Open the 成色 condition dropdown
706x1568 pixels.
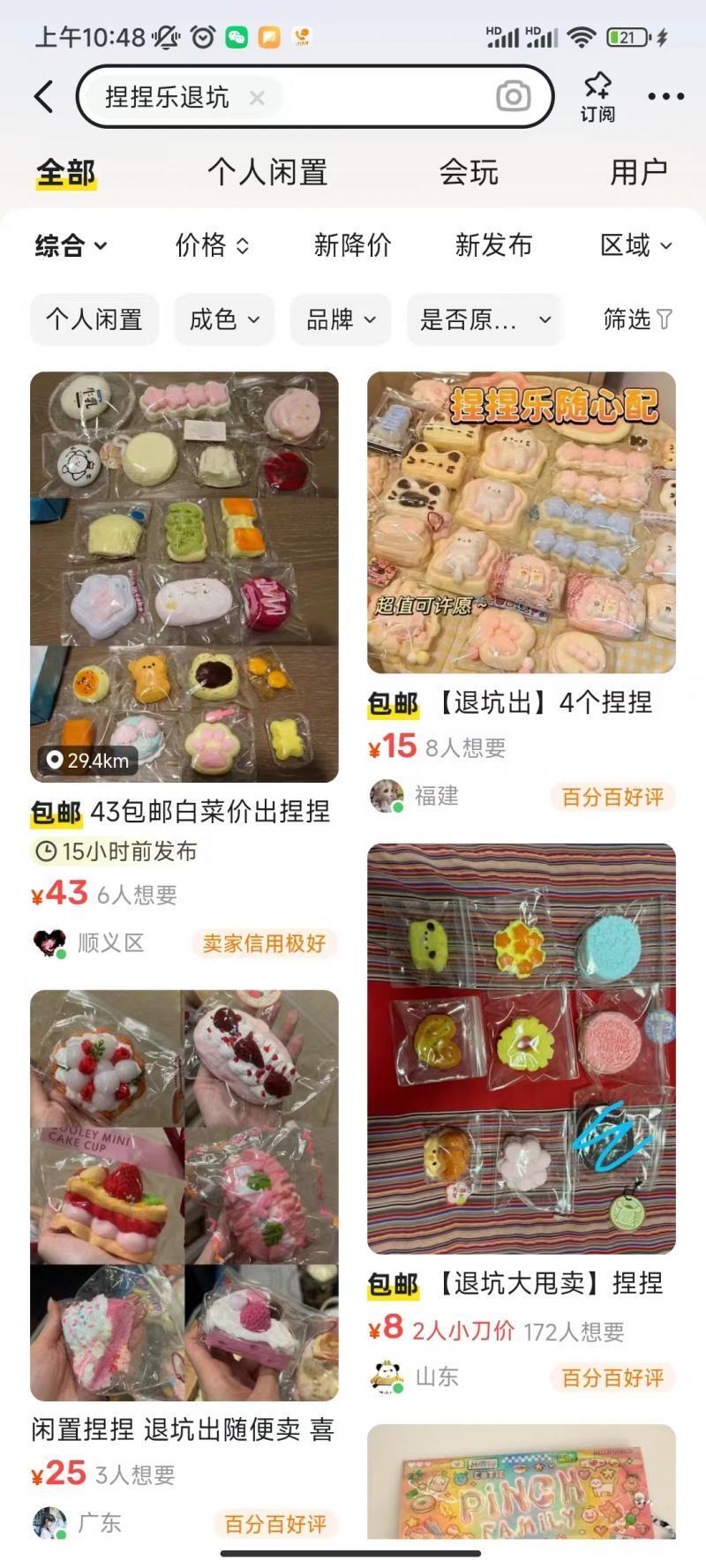224,319
